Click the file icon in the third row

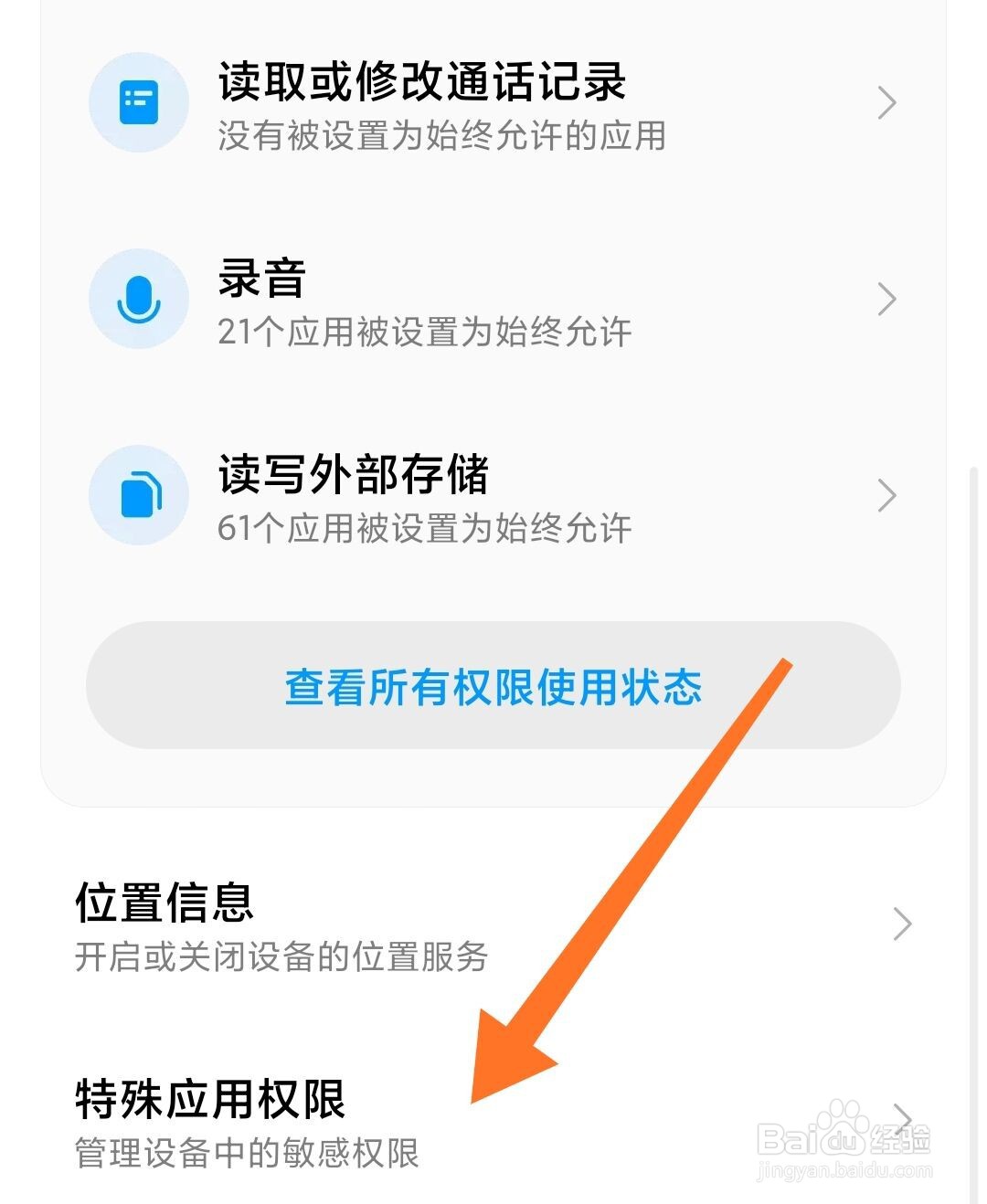click(x=138, y=494)
